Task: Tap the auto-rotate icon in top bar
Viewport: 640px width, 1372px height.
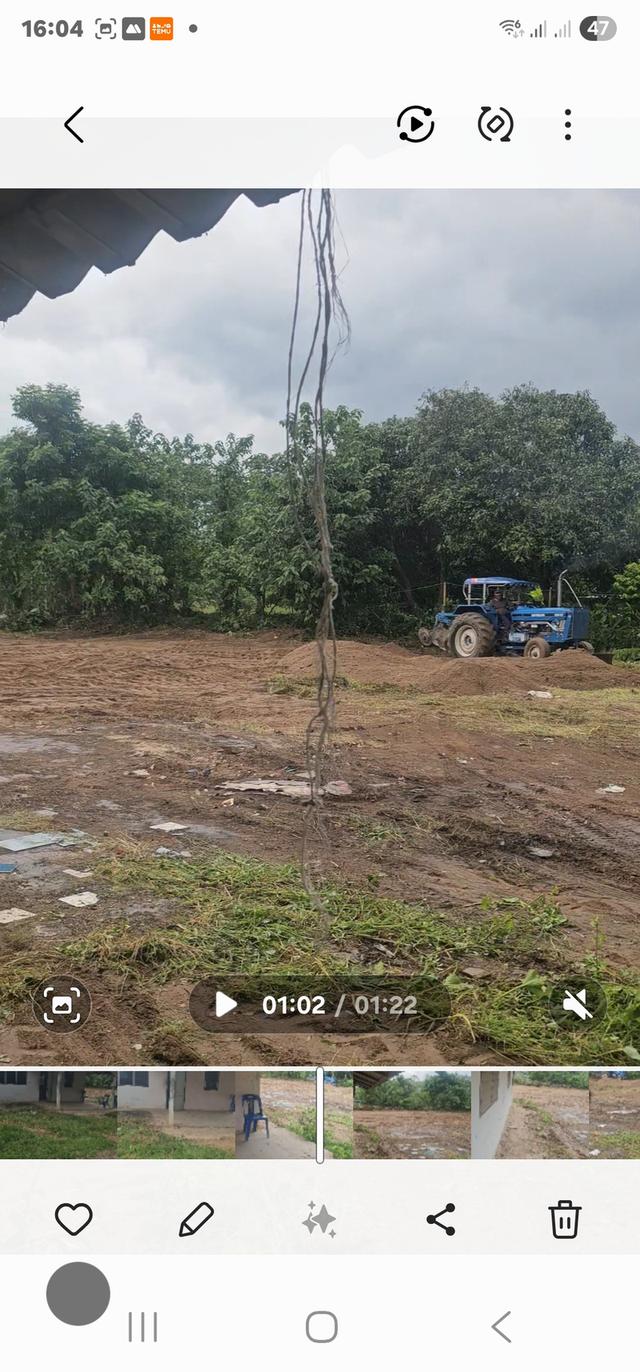Action: point(495,125)
